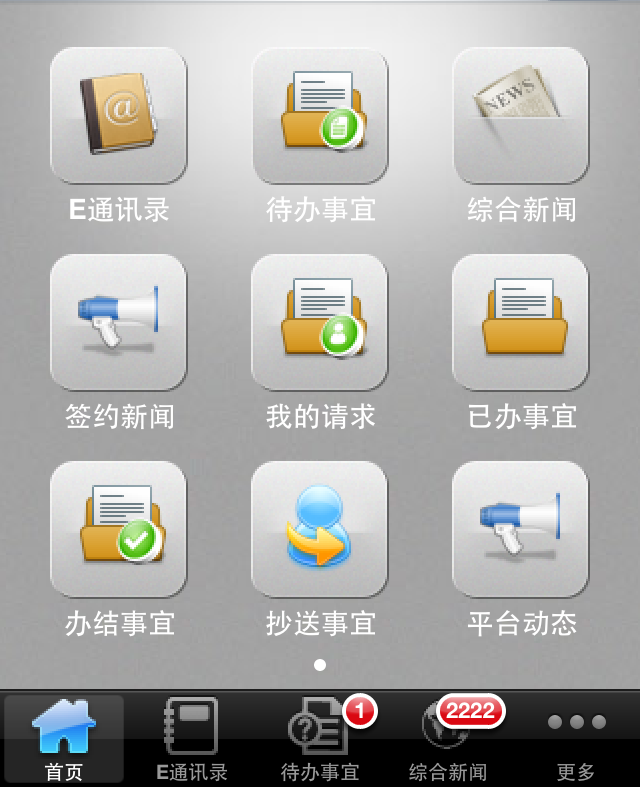Open 平台动态 tile
Viewport: 640px width, 787px height.
click(x=520, y=529)
